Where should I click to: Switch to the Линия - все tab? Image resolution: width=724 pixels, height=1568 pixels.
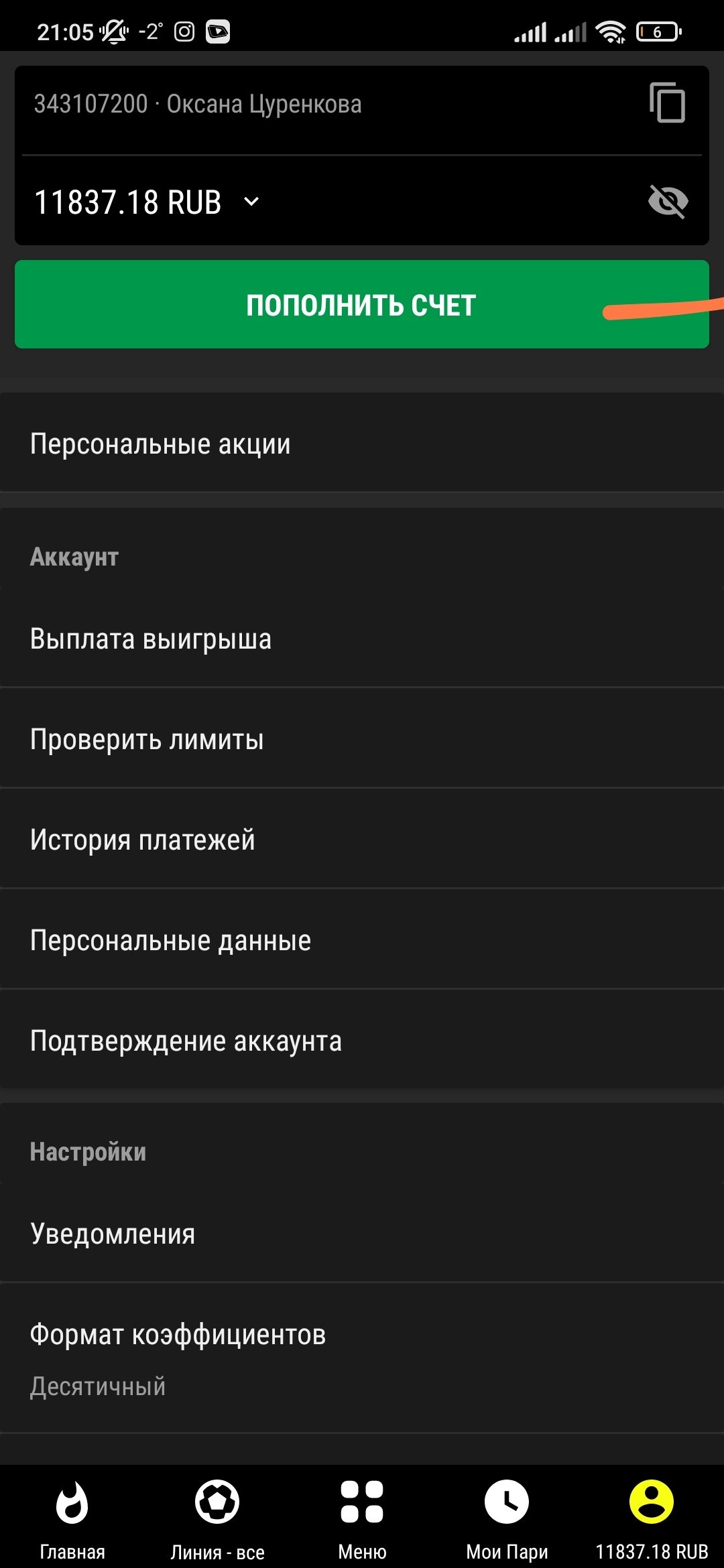pyautogui.click(x=217, y=1516)
